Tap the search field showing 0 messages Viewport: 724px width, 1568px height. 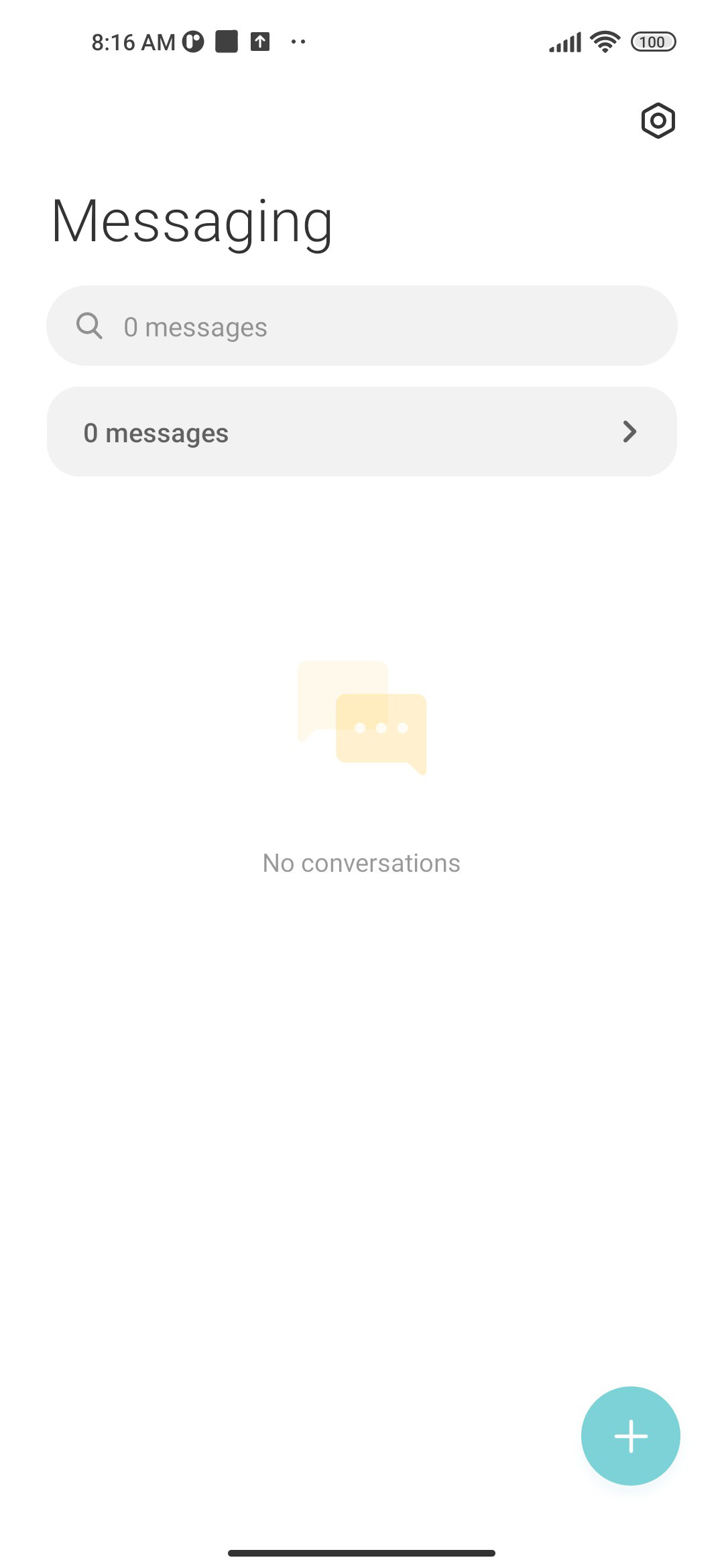pyautogui.click(x=362, y=326)
